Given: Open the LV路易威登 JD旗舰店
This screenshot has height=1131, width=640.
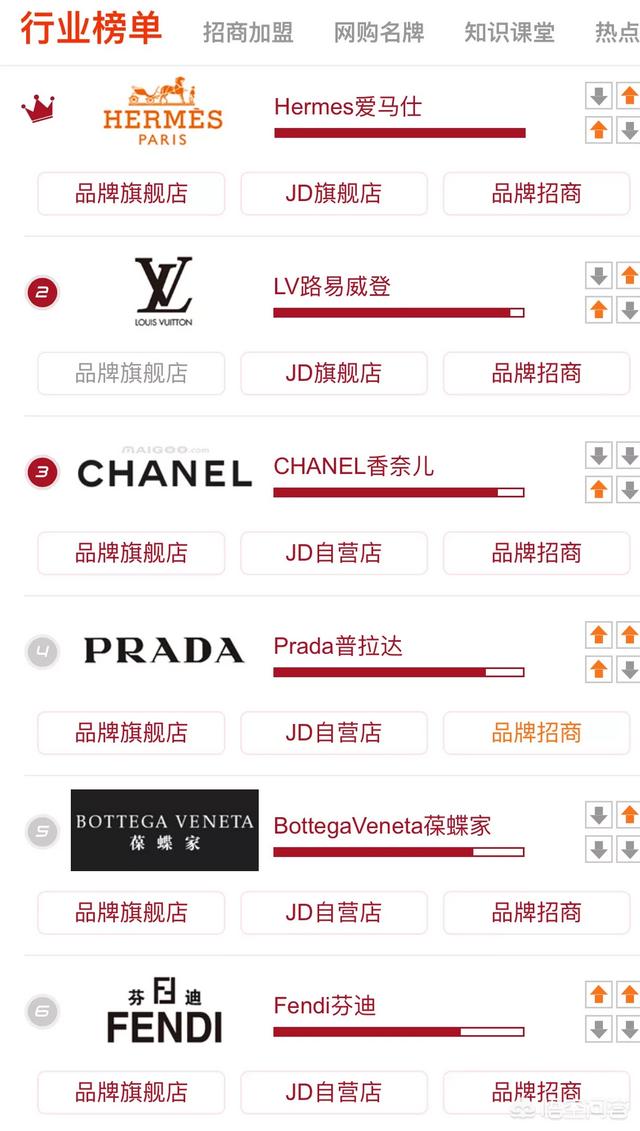Looking at the screenshot, I should [333, 373].
